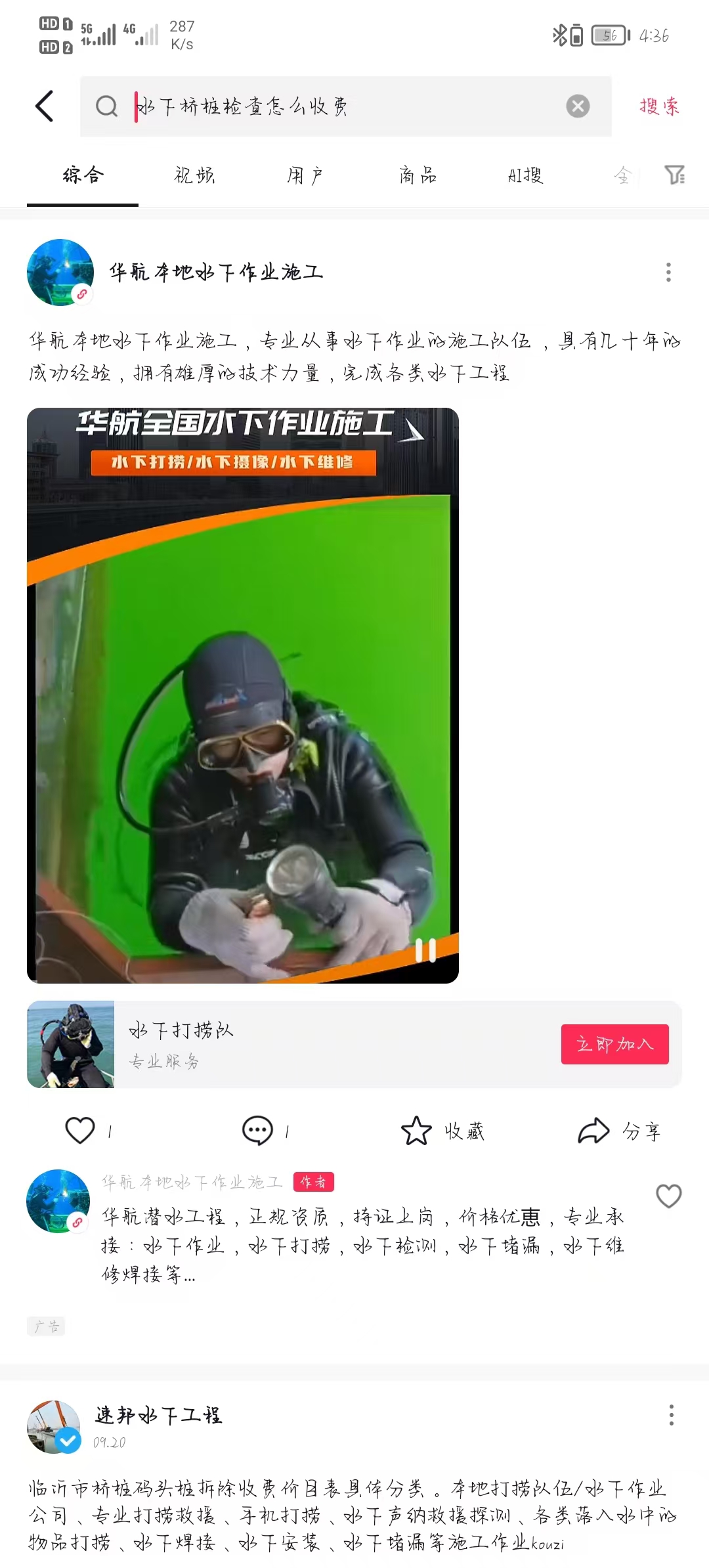Open comments on the 华航 post
Image resolution: width=709 pixels, height=1568 pixels.
click(257, 1130)
